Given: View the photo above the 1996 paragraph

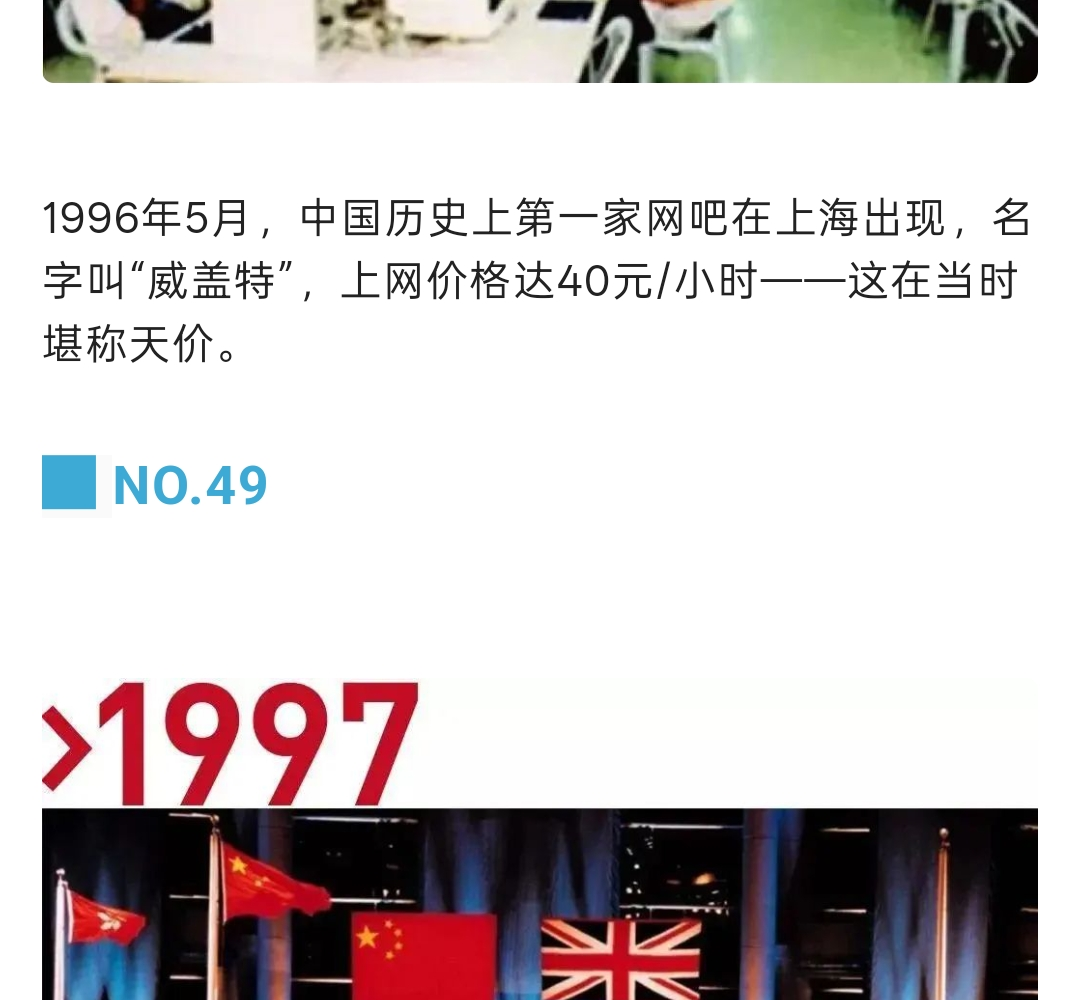Looking at the screenshot, I should click(x=540, y=40).
